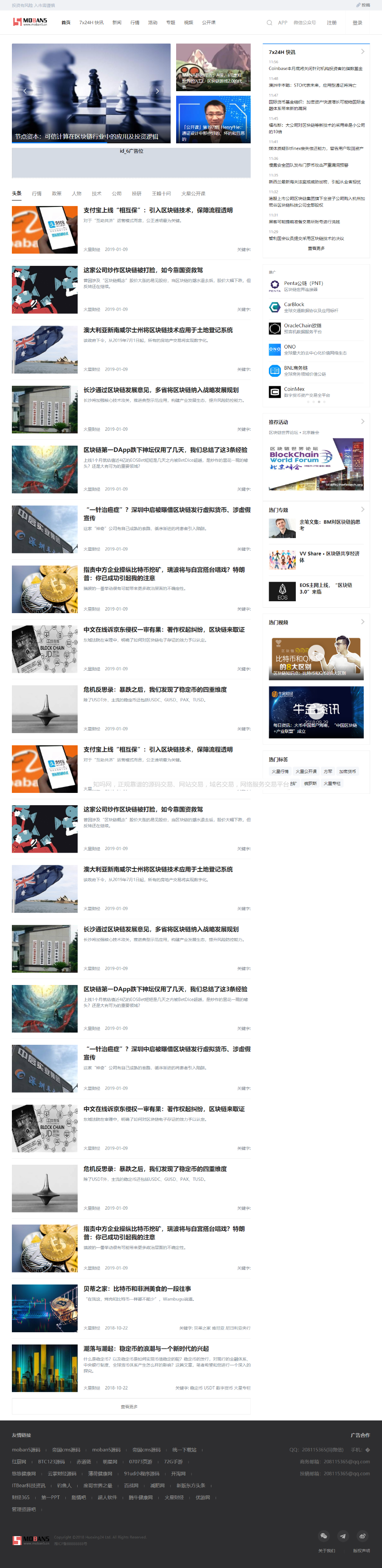The width and height of the screenshot is (382, 1568).
Task: Tap the 注册 link
Action: 331,22
